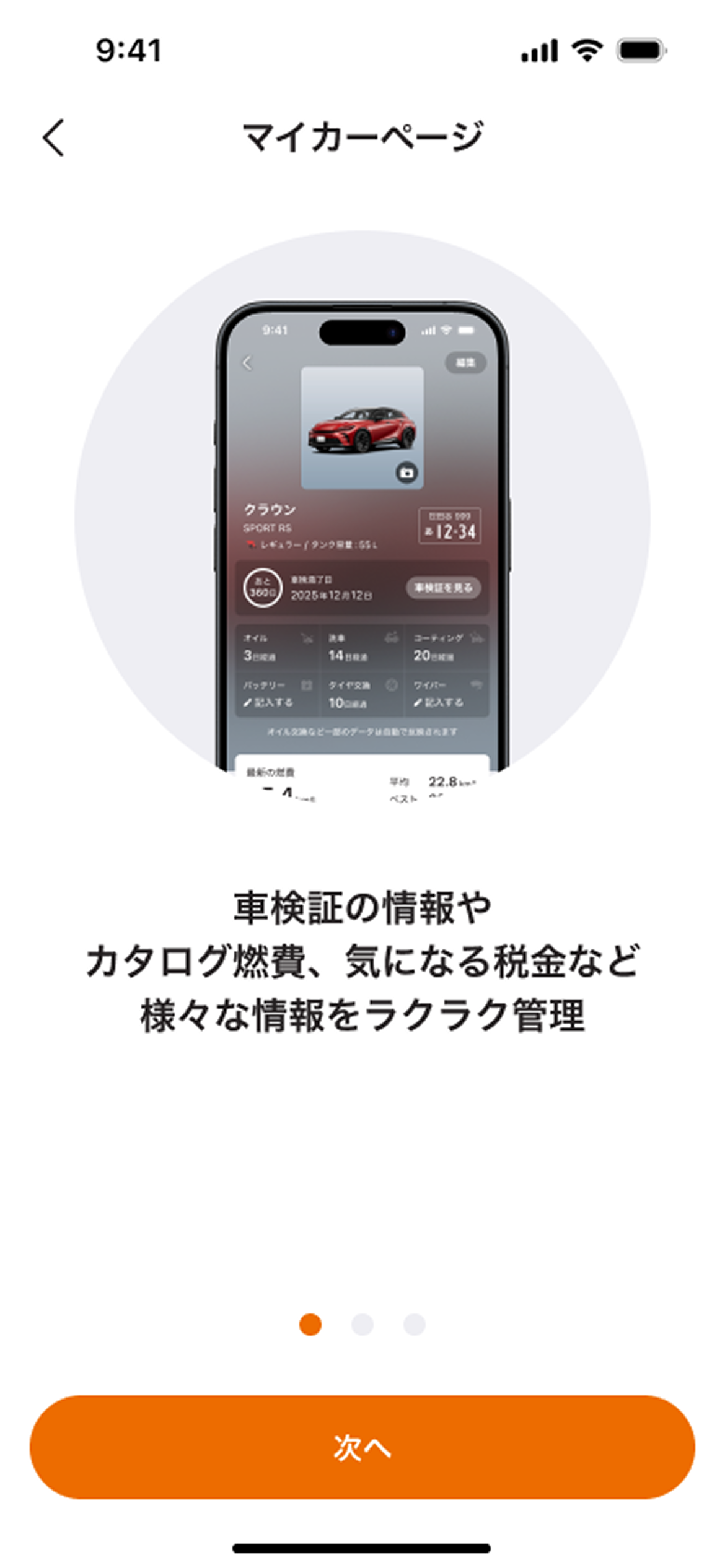Go back from マイカーページ
The height and width of the screenshot is (1568, 725).
pos(54,137)
